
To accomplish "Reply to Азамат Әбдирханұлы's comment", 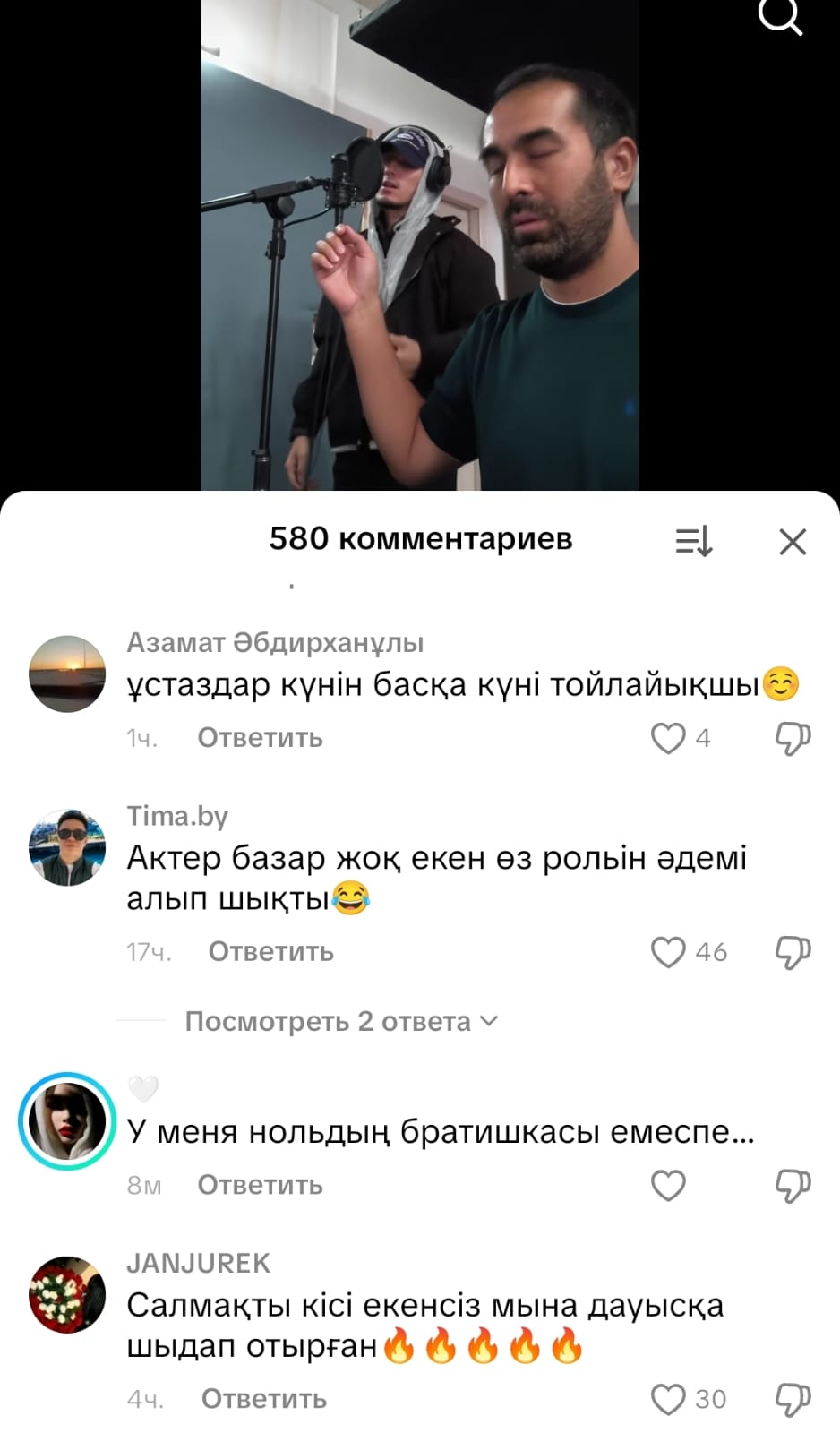I will 260,738.
